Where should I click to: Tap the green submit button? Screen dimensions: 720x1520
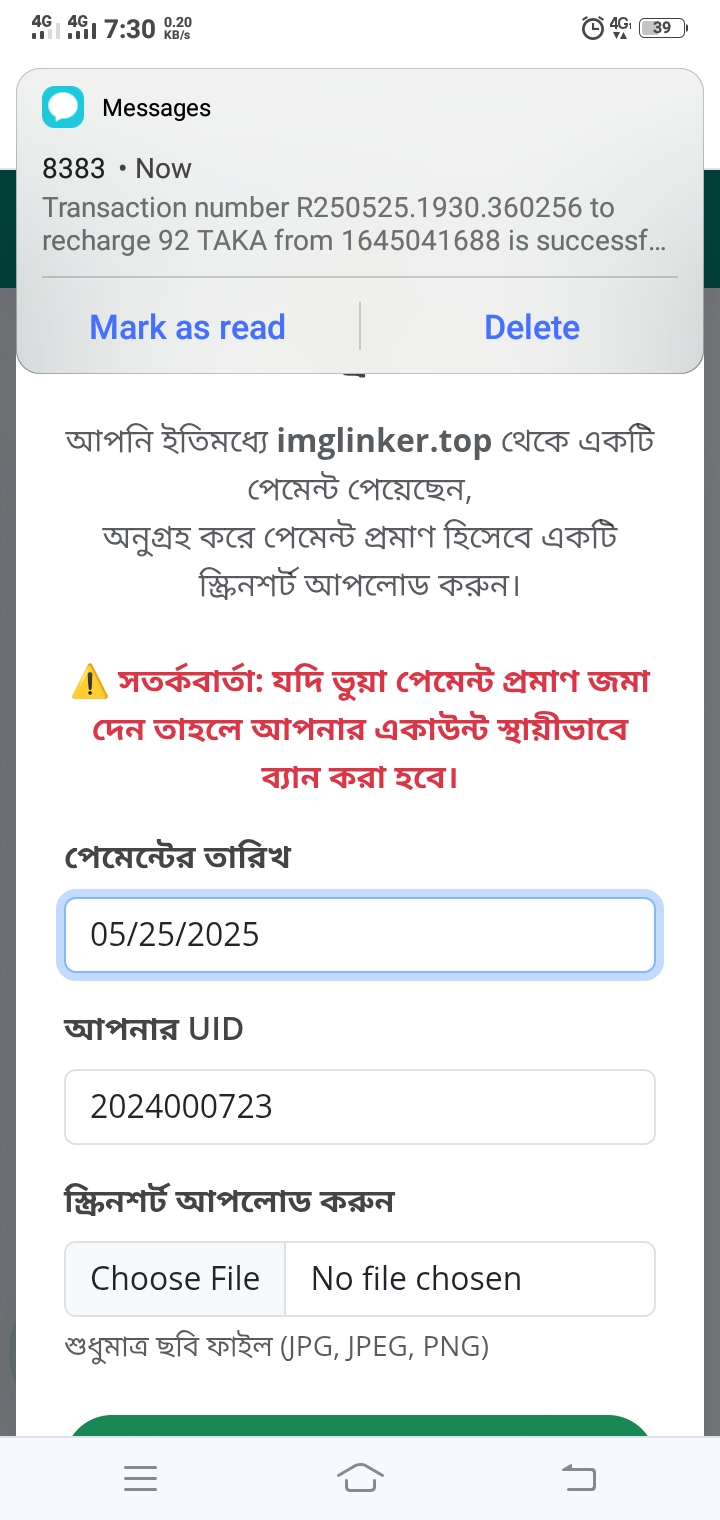(359, 1426)
